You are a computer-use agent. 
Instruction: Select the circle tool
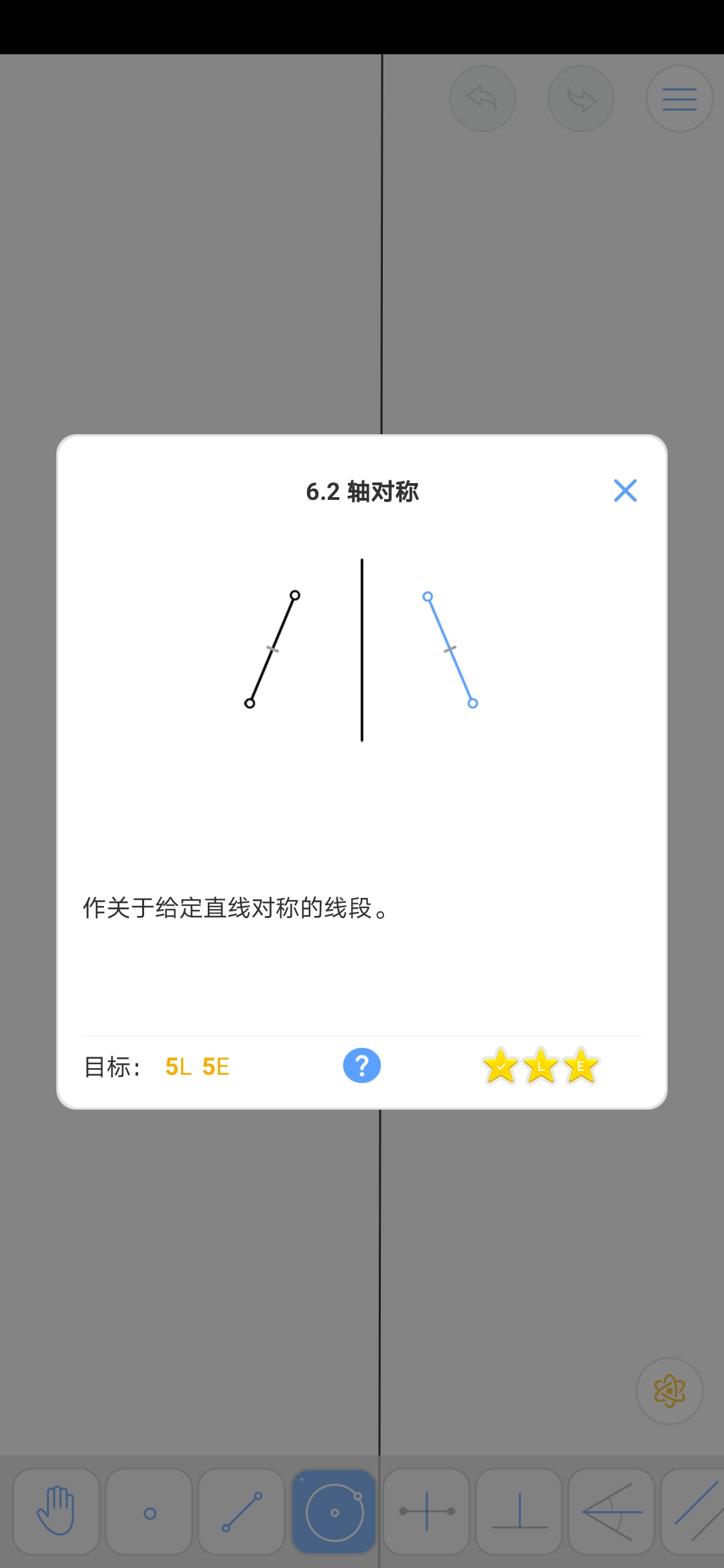334,1511
